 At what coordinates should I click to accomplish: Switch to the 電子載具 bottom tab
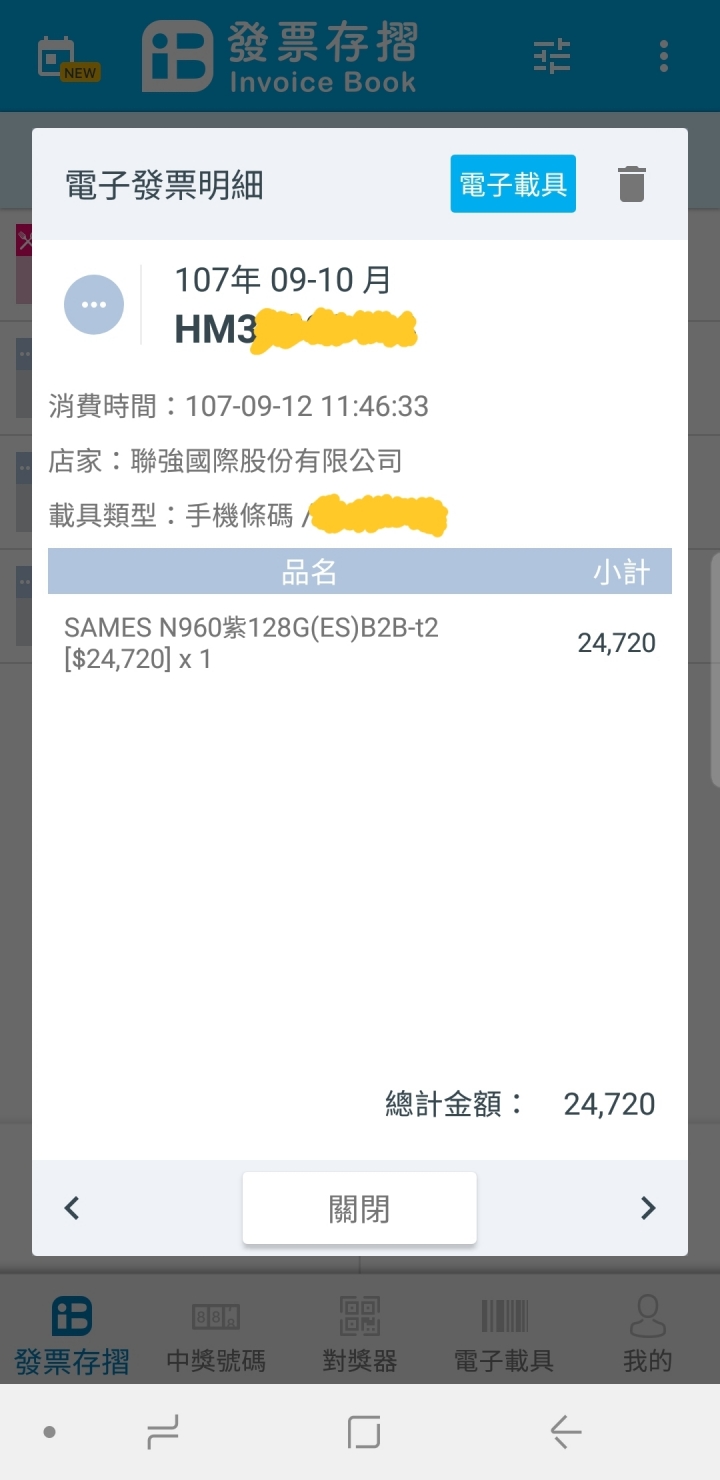504,1334
